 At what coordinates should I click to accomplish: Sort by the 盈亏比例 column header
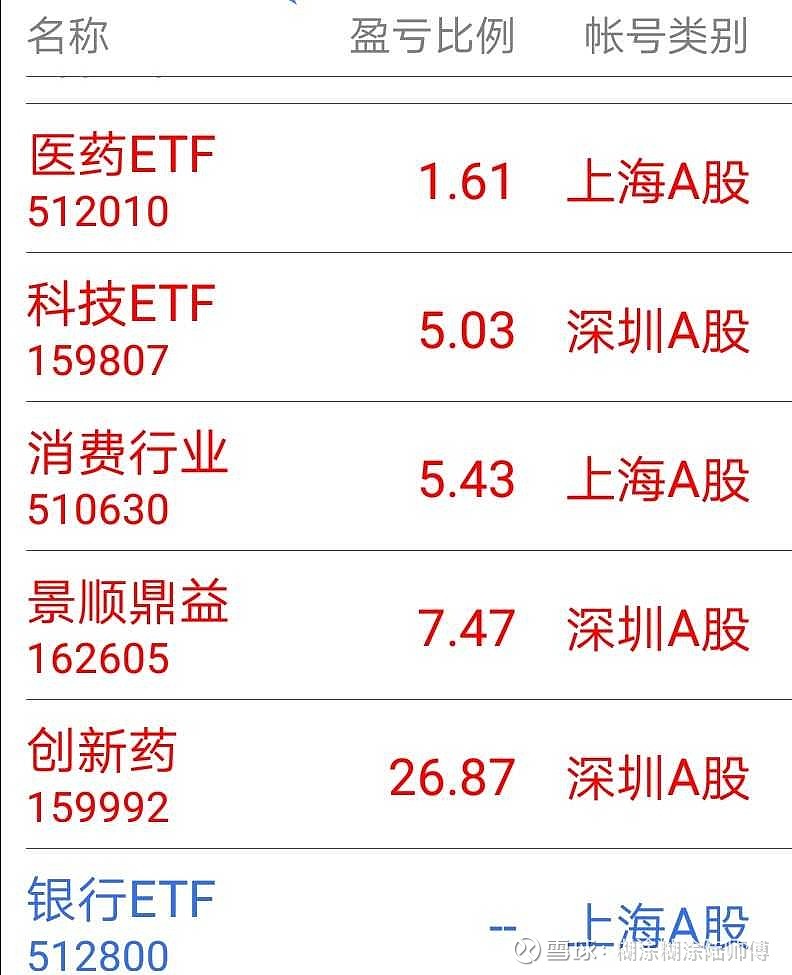point(430,37)
